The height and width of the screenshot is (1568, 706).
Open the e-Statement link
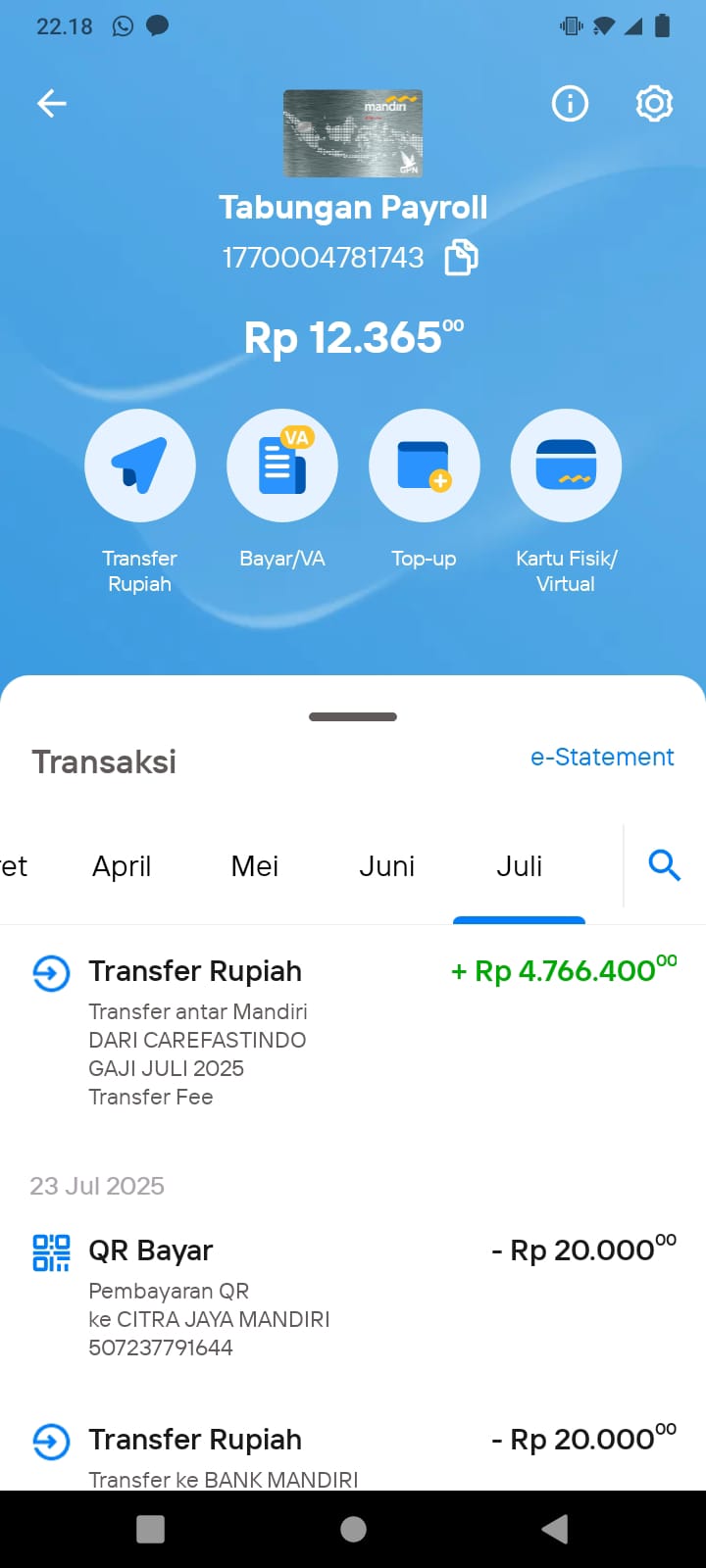point(602,758)
